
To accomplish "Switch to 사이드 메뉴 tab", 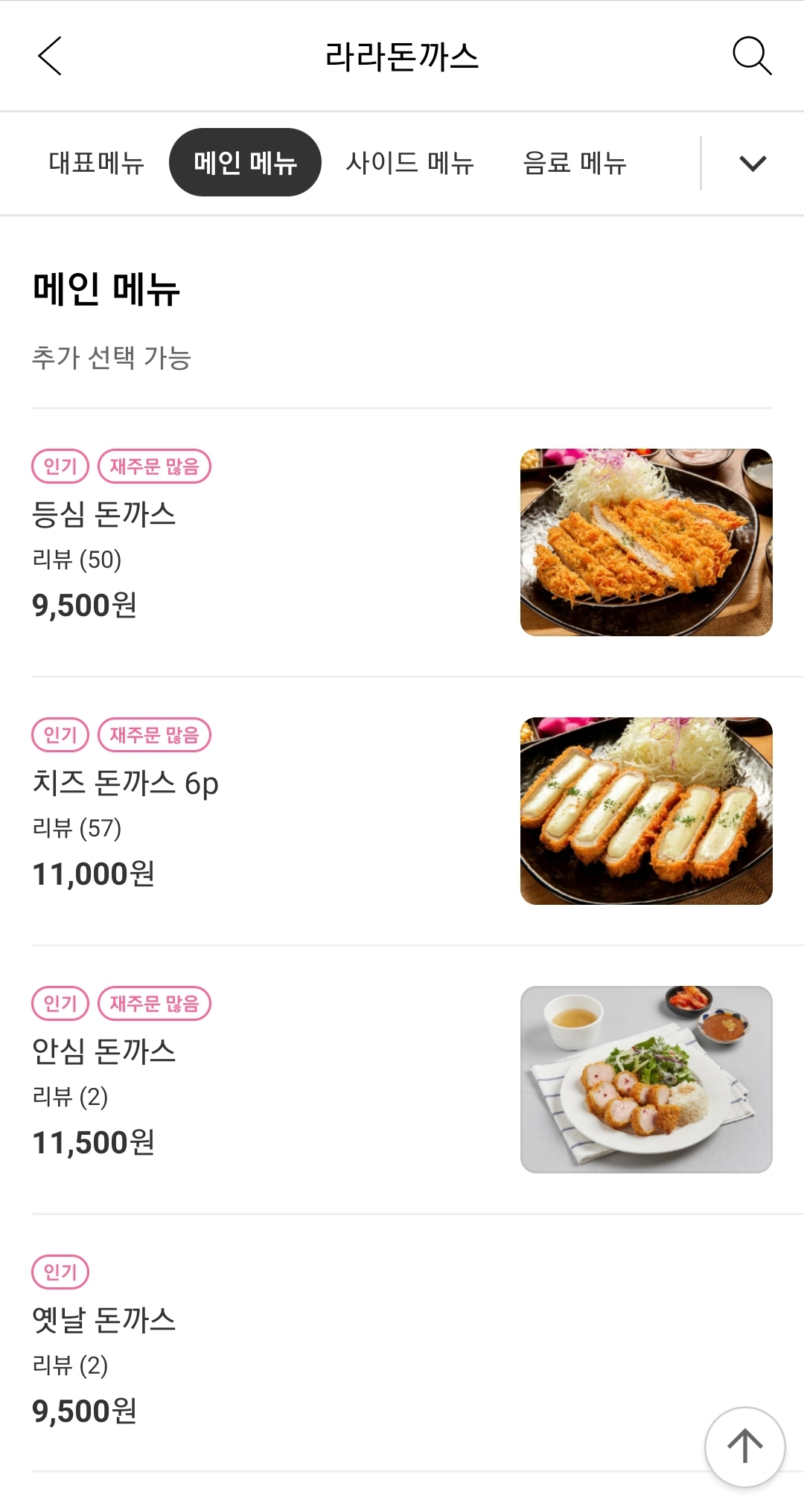I will [409, 163].
